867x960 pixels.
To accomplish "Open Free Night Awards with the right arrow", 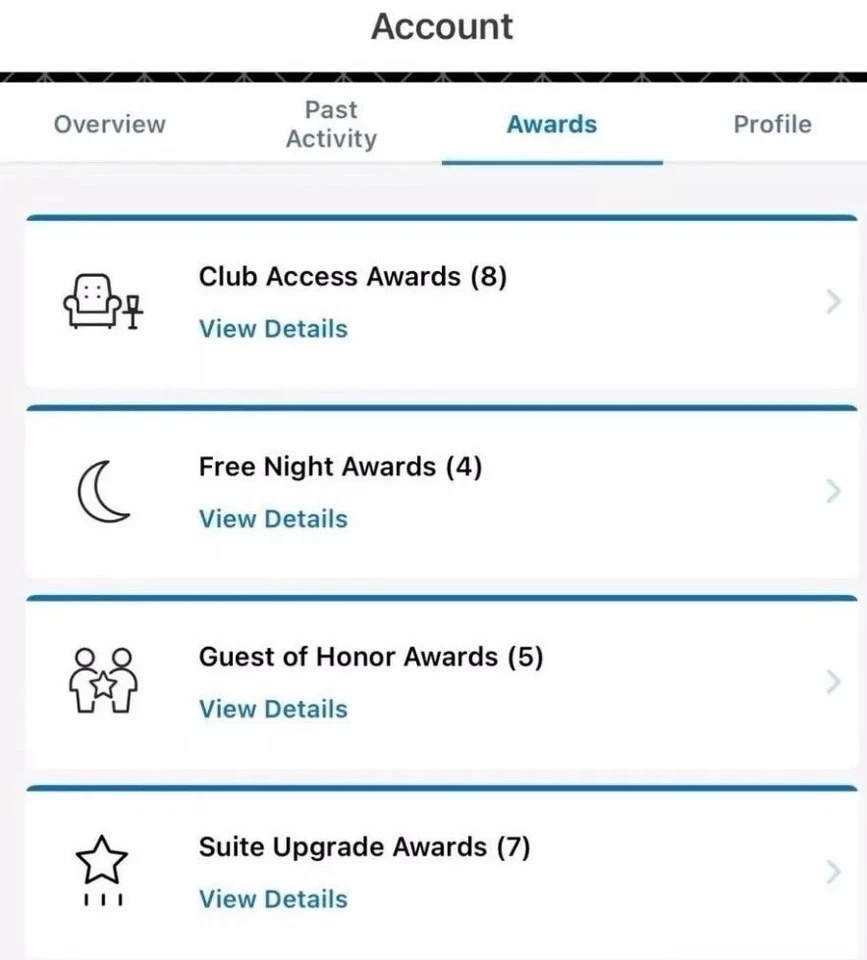I will [833, 490].
